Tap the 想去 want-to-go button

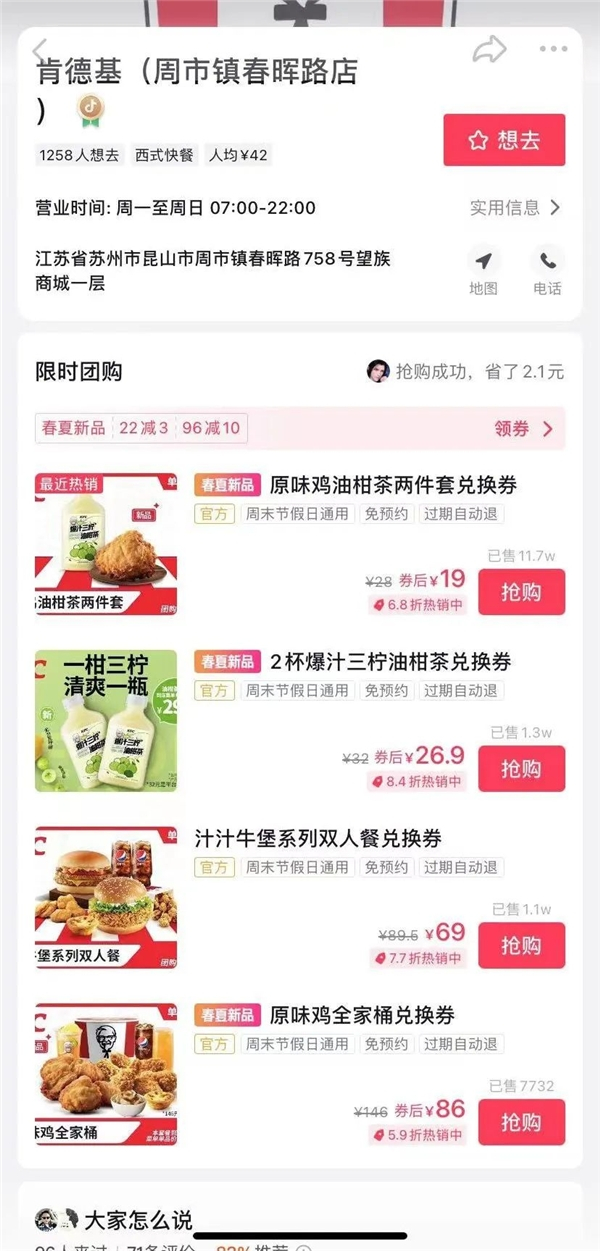[504, 140]
